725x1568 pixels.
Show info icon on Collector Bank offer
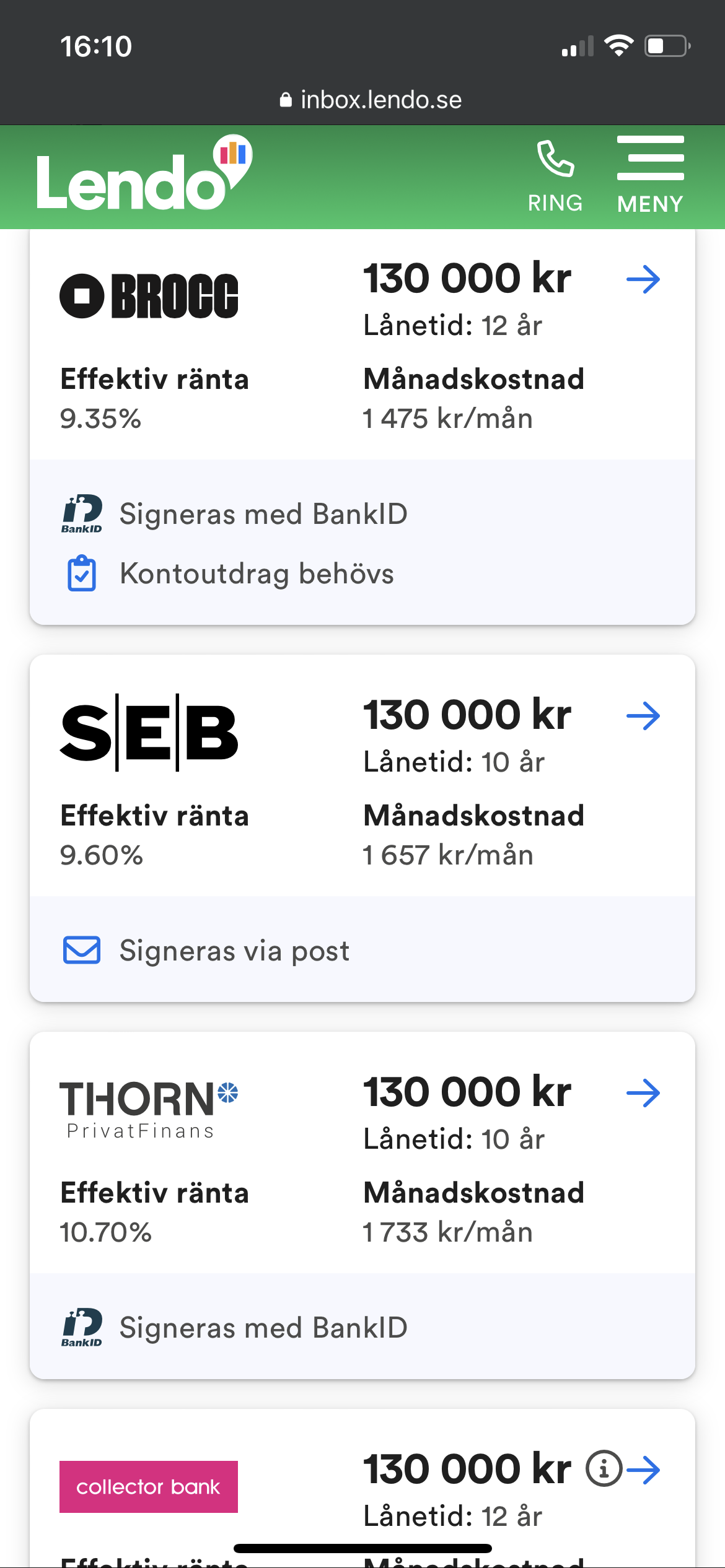(604, 1468)
